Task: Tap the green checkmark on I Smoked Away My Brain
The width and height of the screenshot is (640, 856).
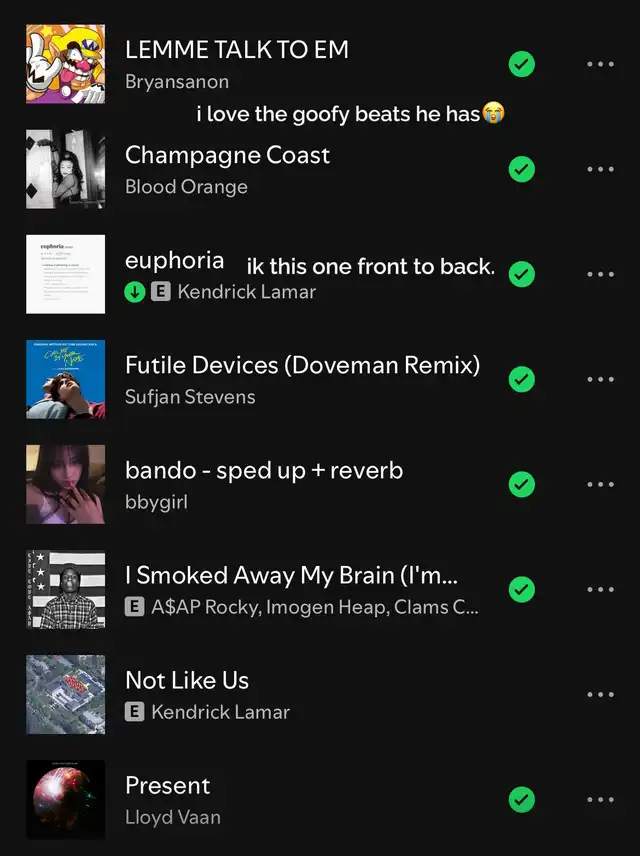Action: click(521, 589)
